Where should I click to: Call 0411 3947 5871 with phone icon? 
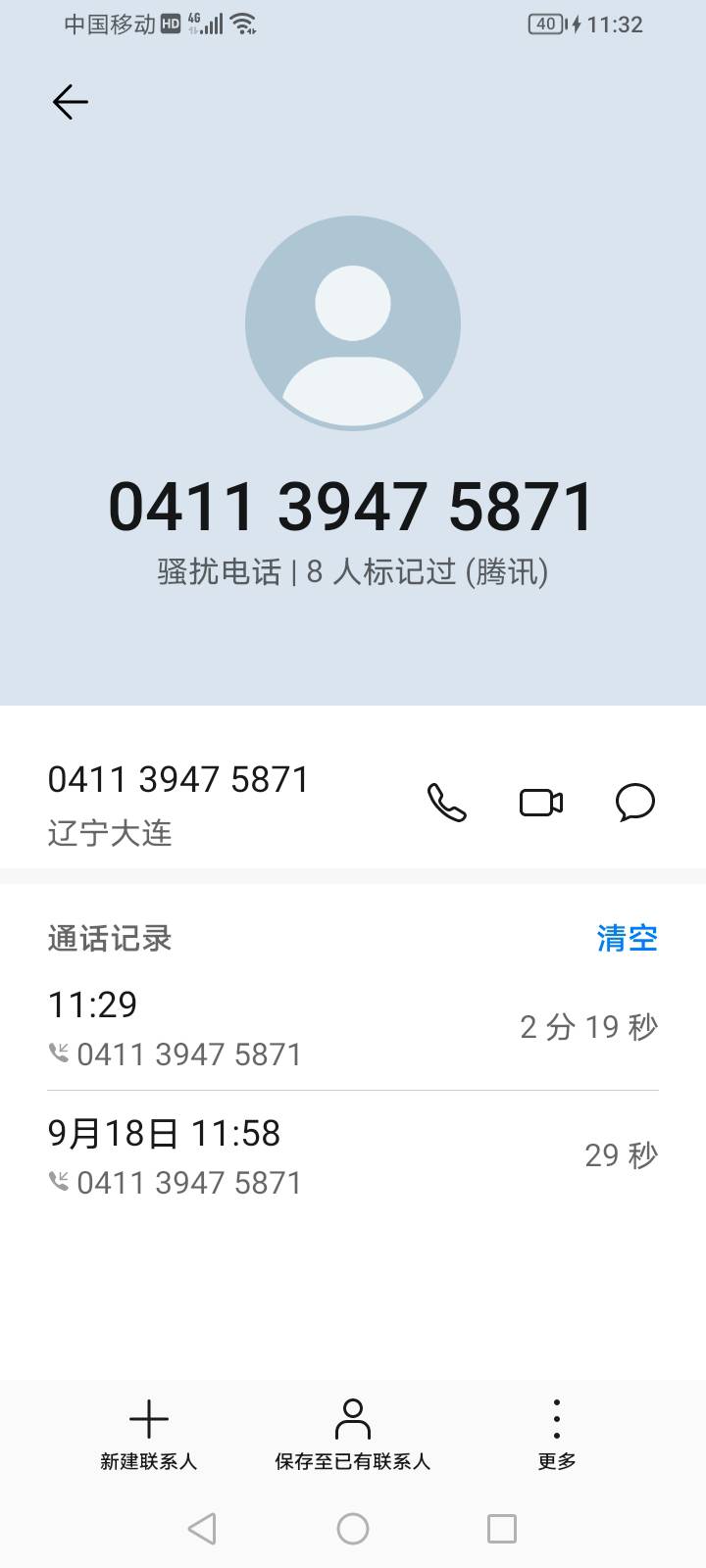[447, 803]
